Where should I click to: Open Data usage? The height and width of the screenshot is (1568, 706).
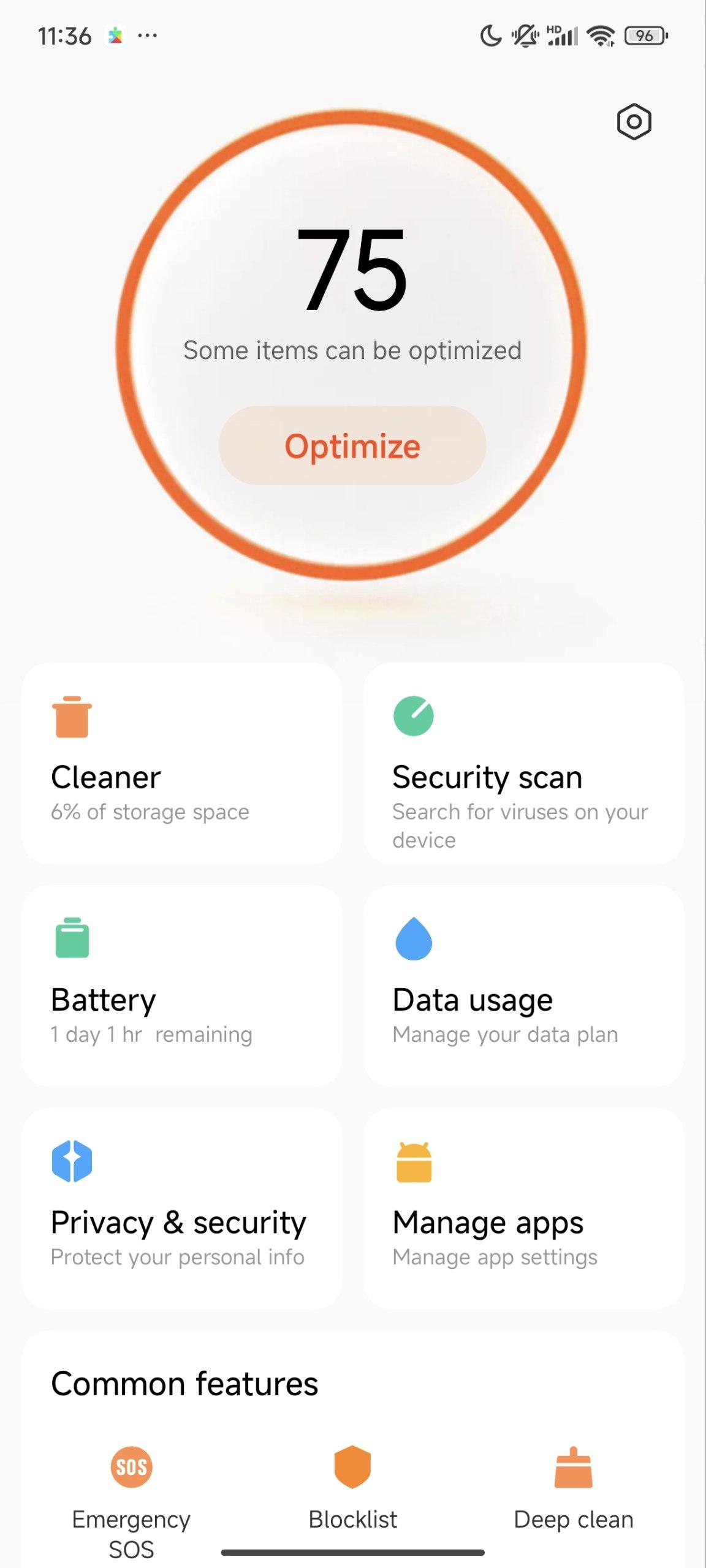523,986
